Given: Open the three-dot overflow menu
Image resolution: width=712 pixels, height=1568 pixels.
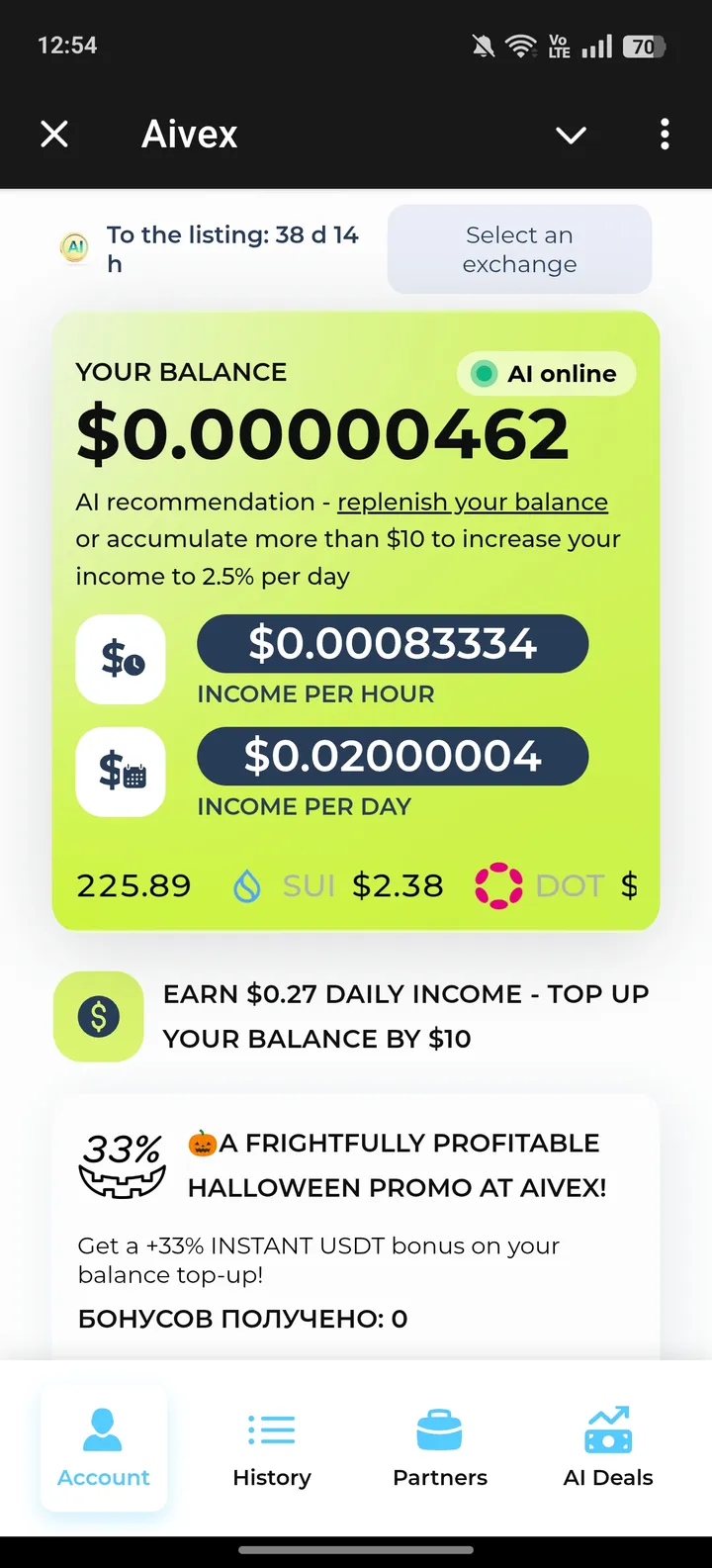Looking at the screenshot, I should pyautogui.click(x=665, y=134).
